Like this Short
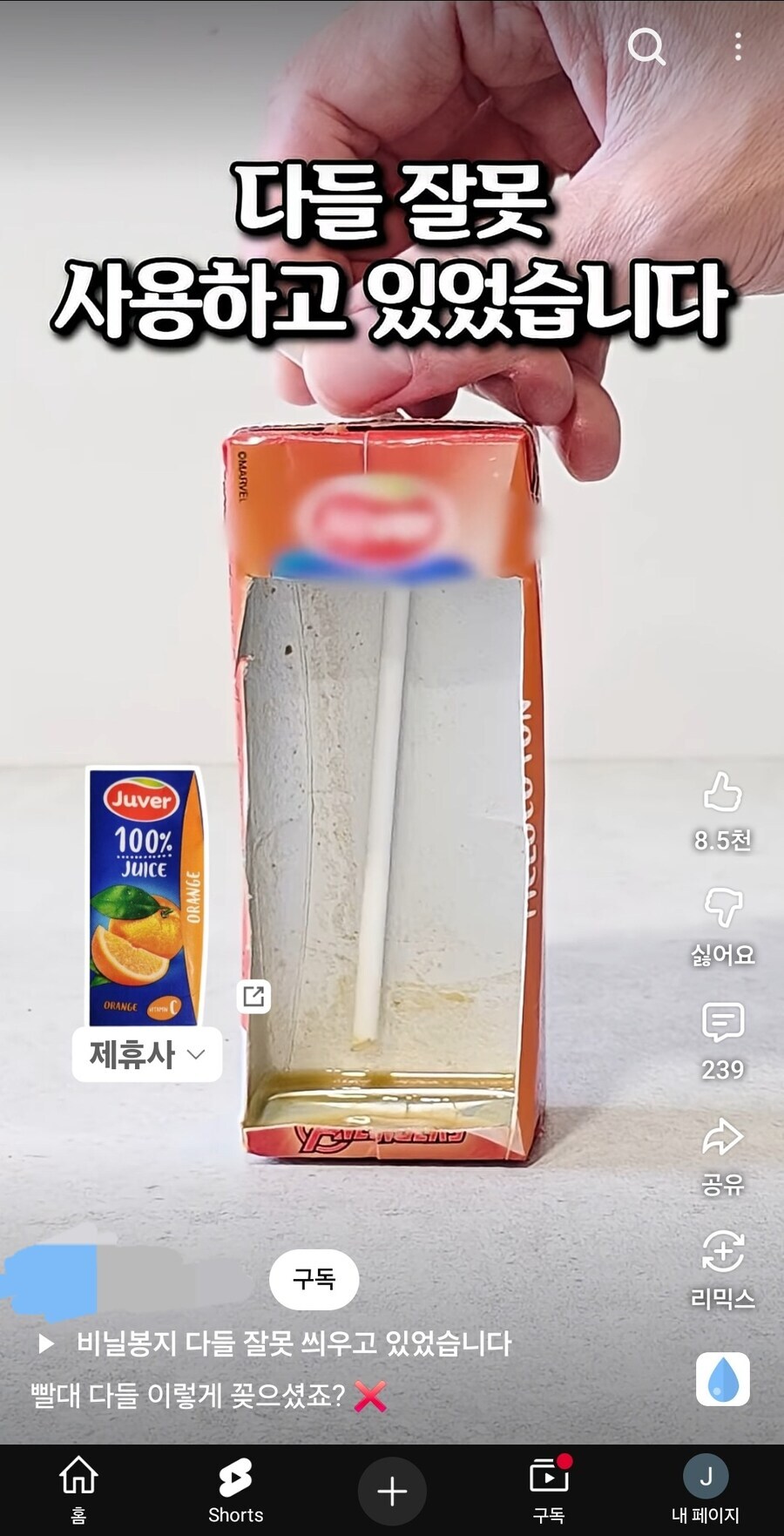 click(x=722, y=792)
